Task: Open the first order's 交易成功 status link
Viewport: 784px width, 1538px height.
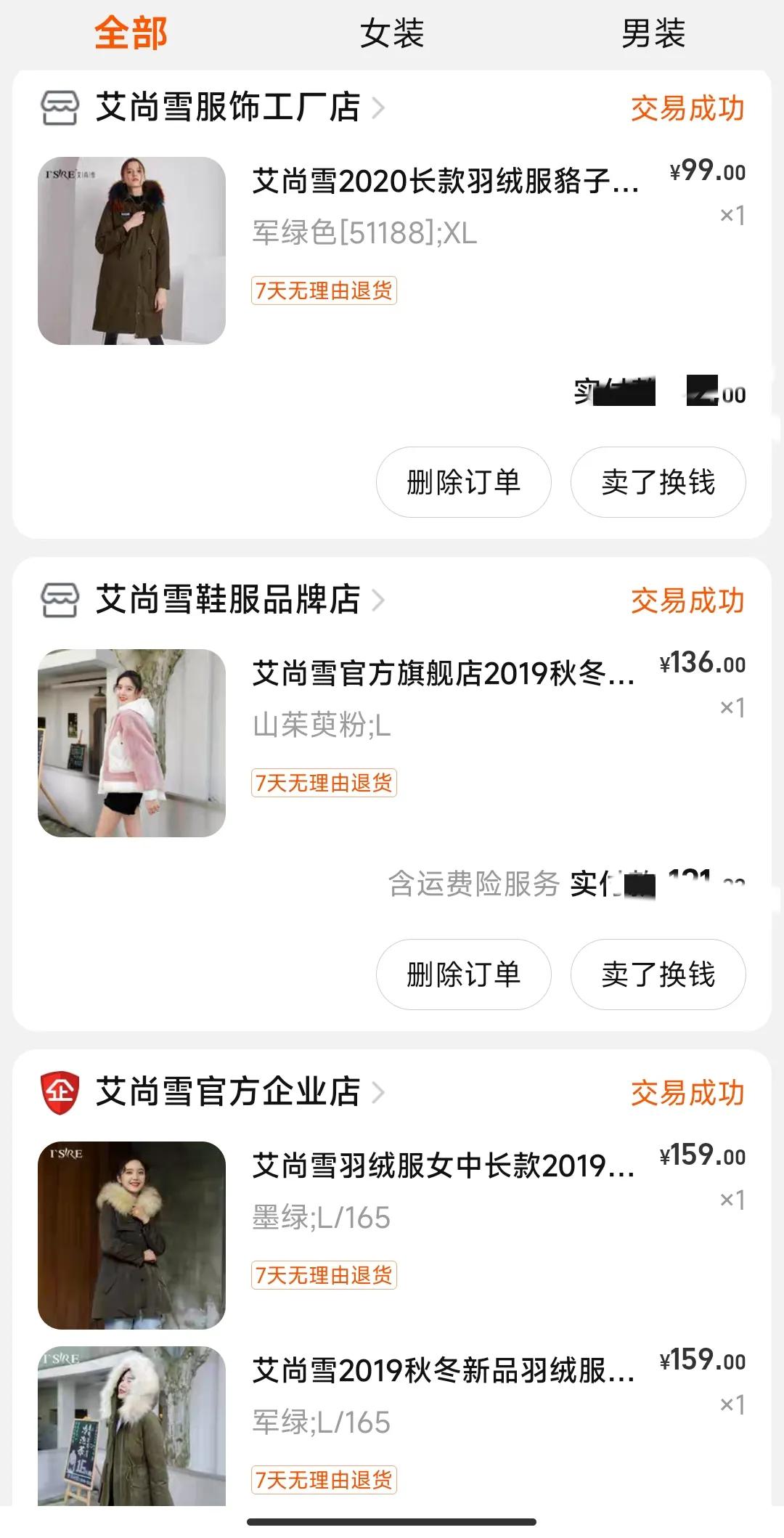Action: click(x=688, y=107)
